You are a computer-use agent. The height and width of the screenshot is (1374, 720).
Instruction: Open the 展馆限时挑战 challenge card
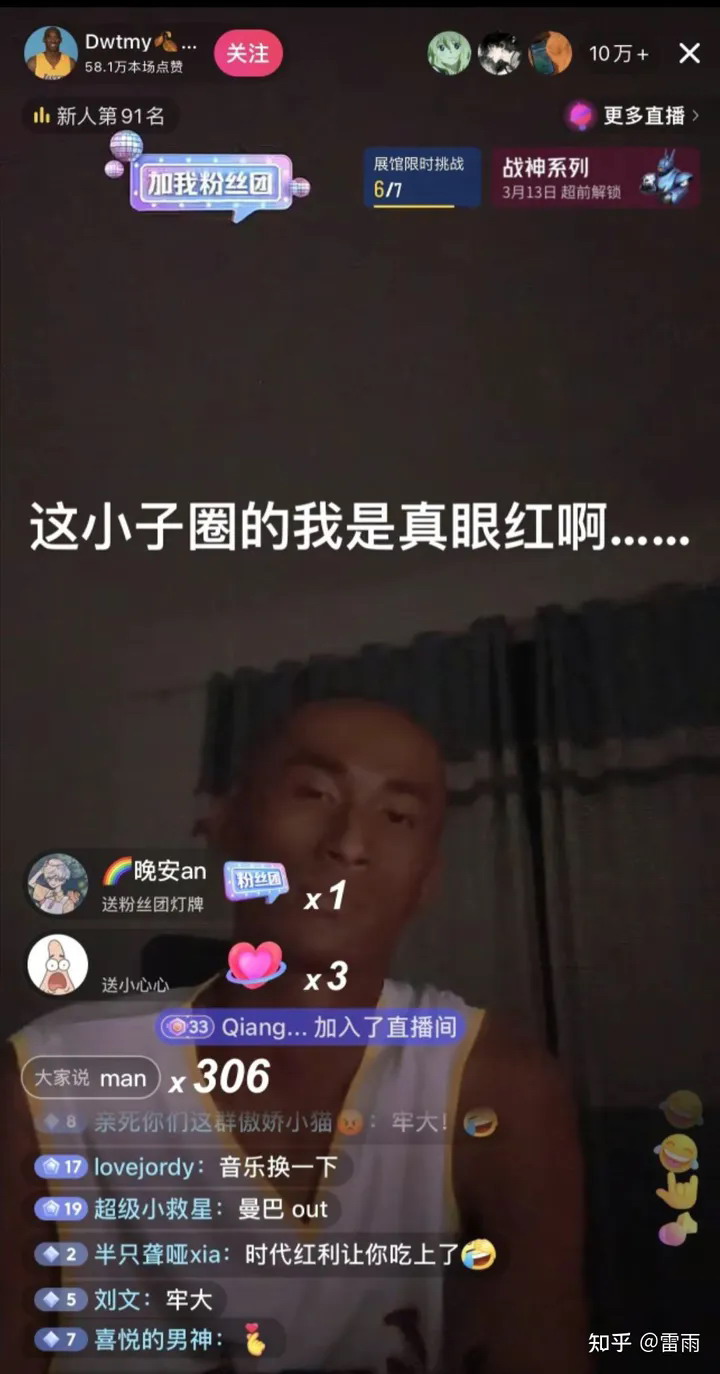(421, 177)
